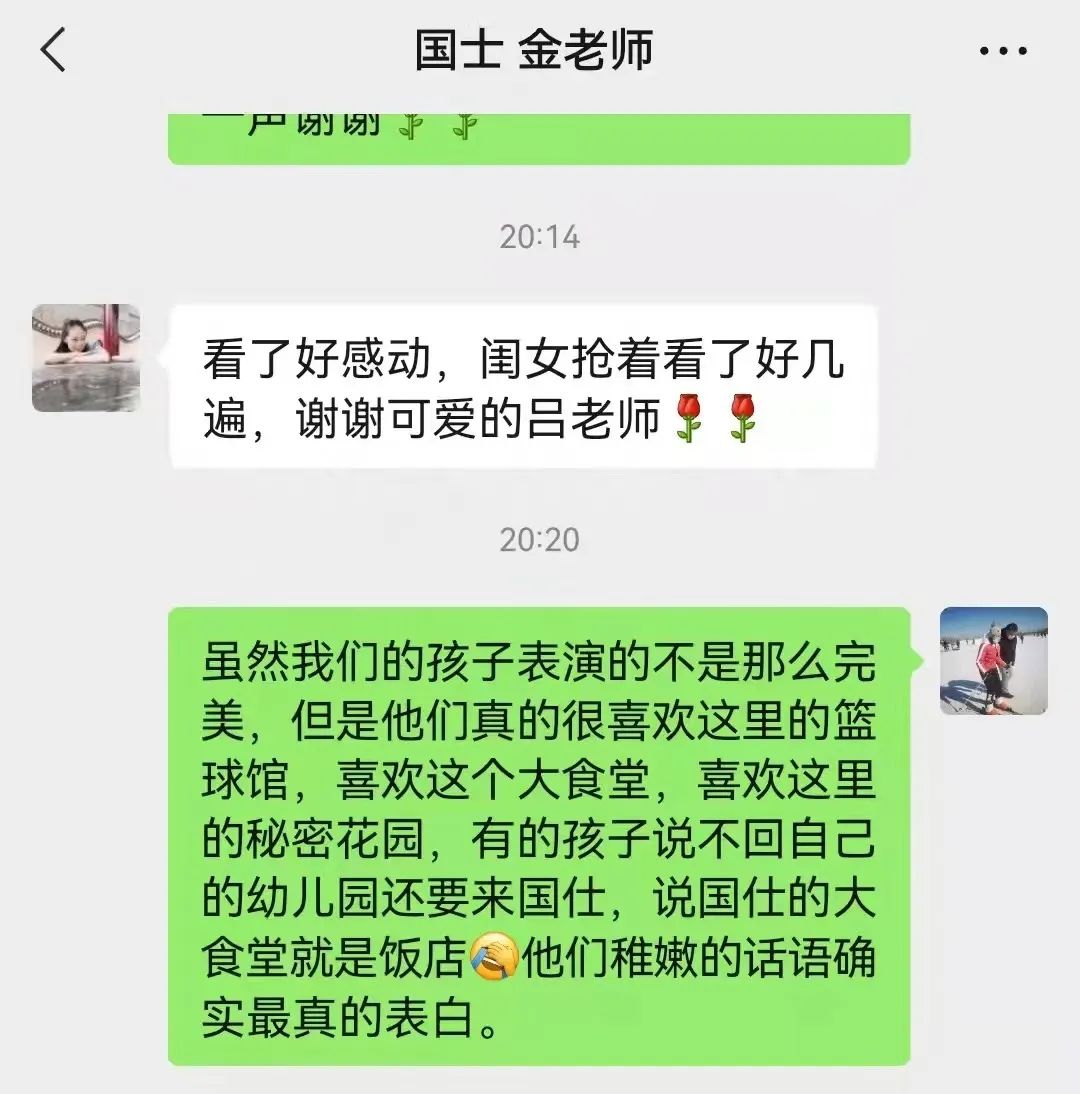Go back from the 国士 金老师 chat
The image size is (1080, 1094).
click(53, 50)
